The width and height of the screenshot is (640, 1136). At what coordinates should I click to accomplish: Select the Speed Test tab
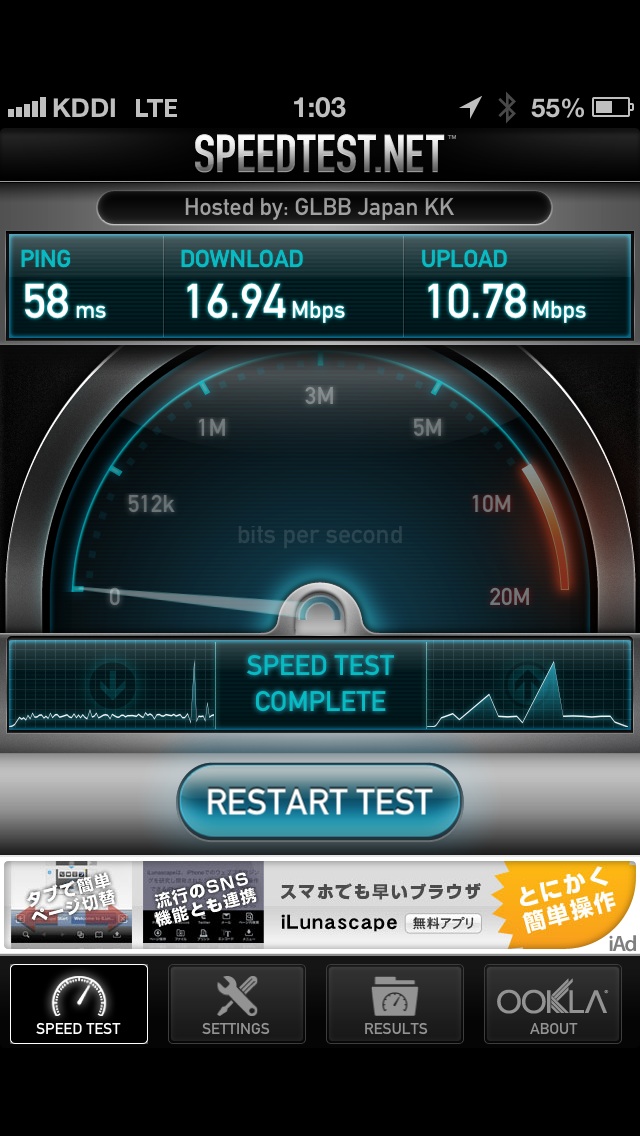[x=79, y=1004]
